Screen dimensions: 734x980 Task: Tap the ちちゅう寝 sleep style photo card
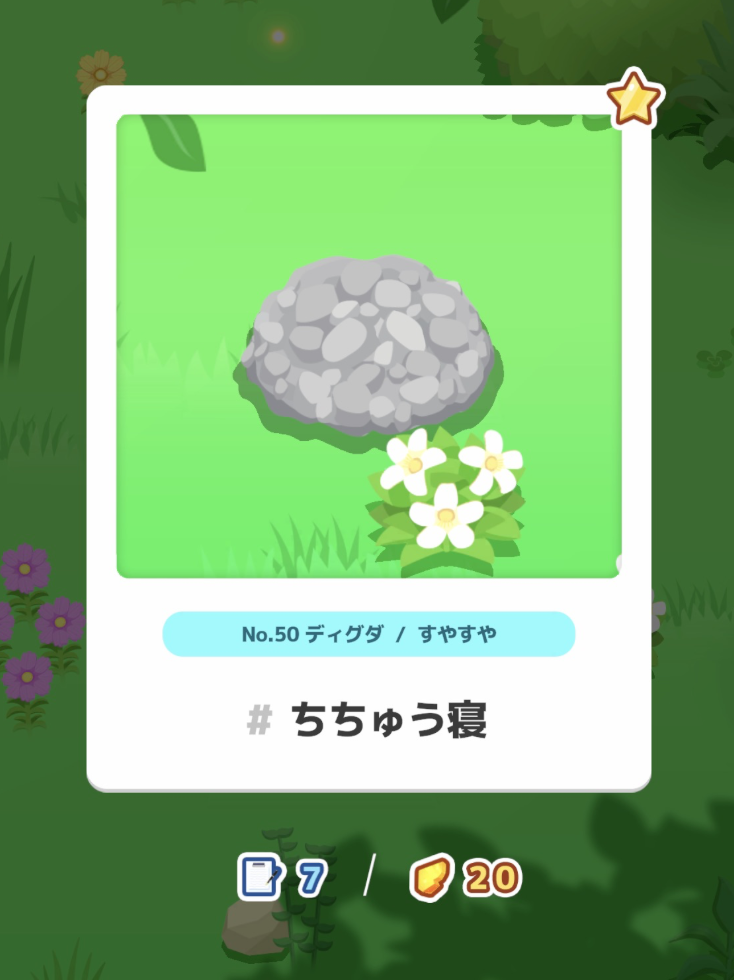point(369,438)
